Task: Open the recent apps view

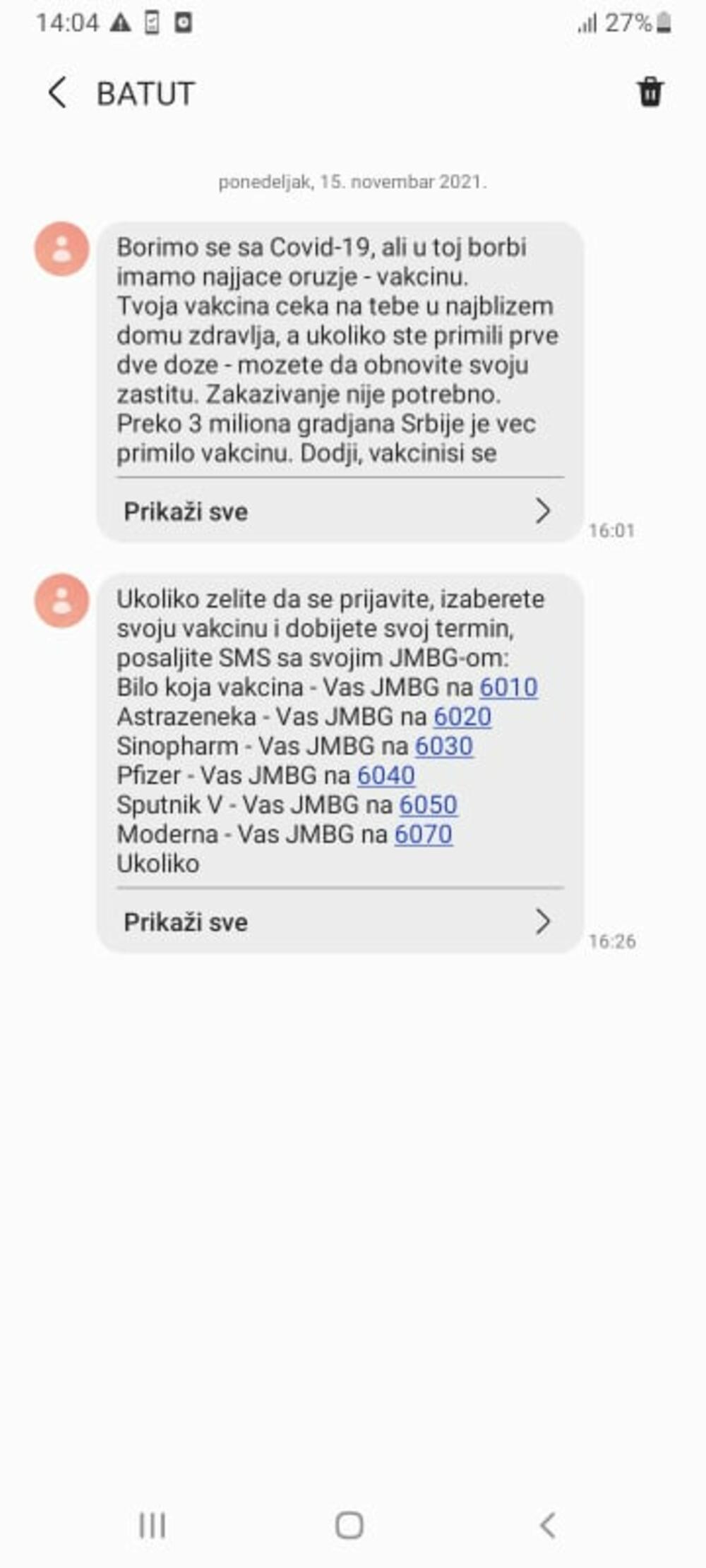Action: click(x=152, y=1525)
